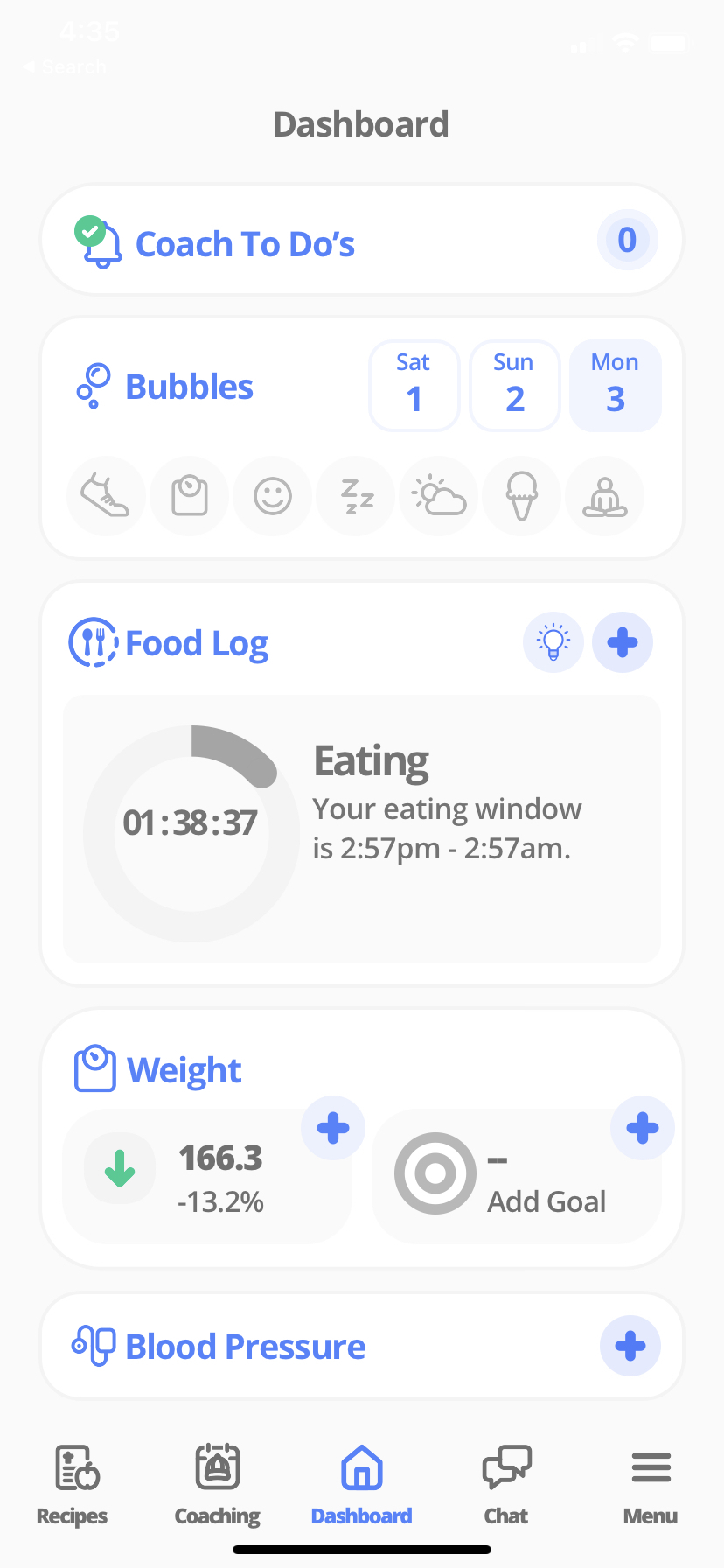Tap the sleep Zzz bubble
The height and width of the screenshot is (1568, 724).
[x=356, y=497]
